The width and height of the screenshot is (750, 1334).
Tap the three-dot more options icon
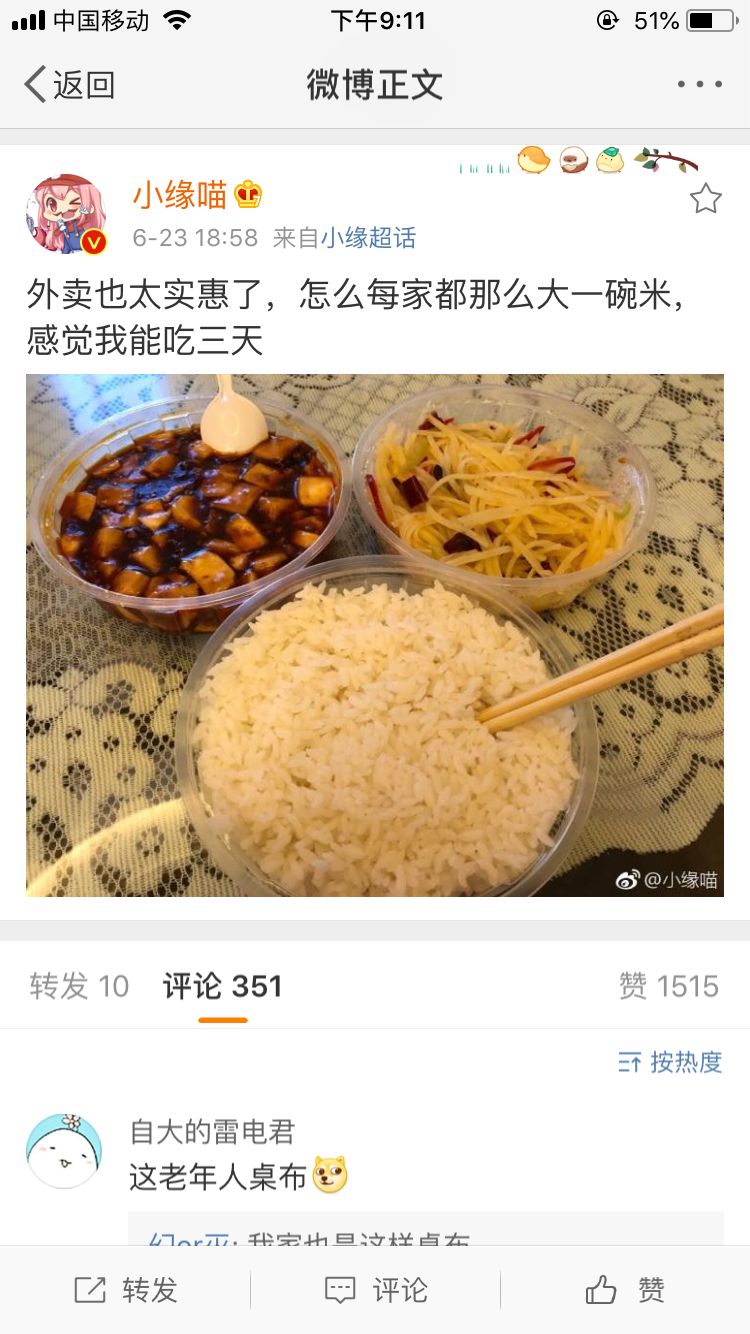pyautogui.click(x=707, y=84)
